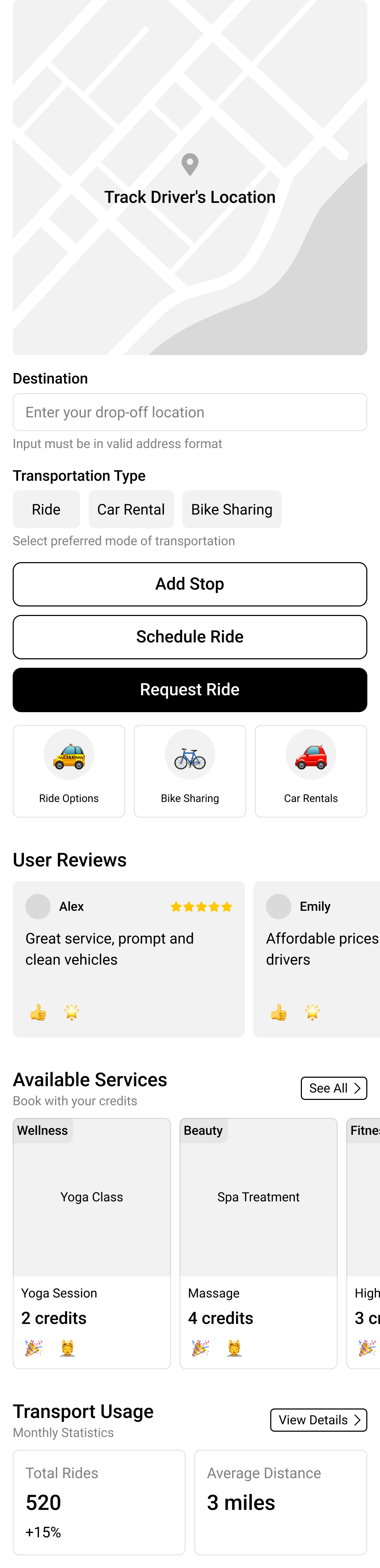Viewport: 380px width, 1568px height.
Task: Select the Ride transportation chip
Action: (46, 510)
